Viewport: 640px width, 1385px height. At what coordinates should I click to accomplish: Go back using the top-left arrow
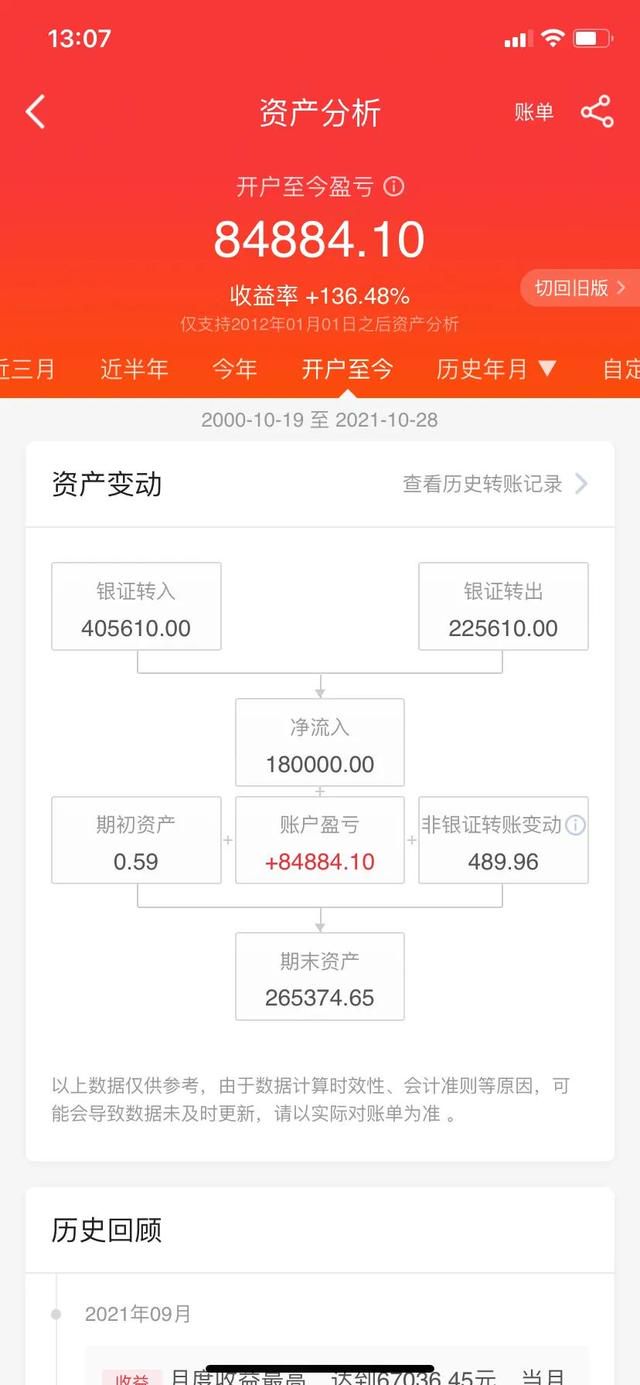pyautogui.click(x=35, y=112)
